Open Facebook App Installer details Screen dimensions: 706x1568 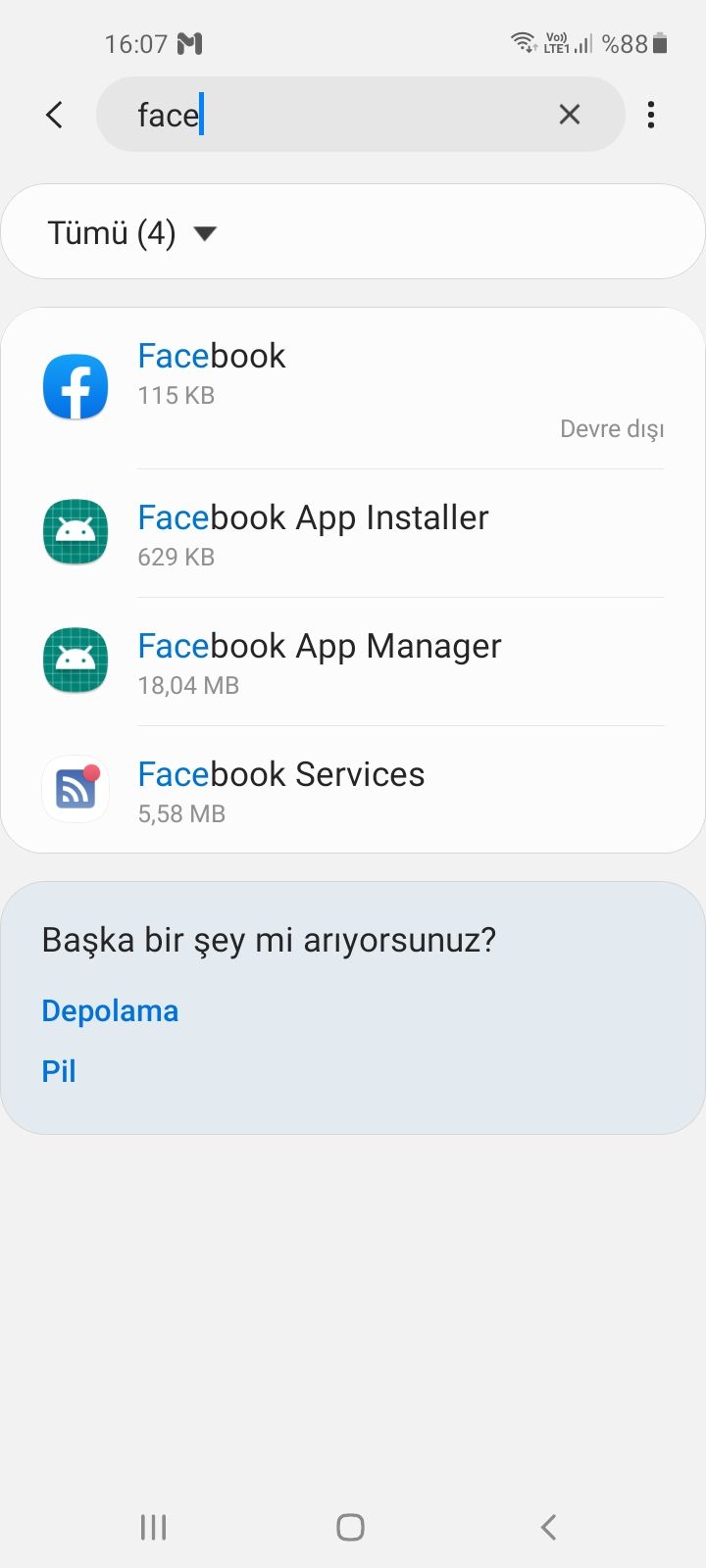pyautogui.click(x=353, y=533)
